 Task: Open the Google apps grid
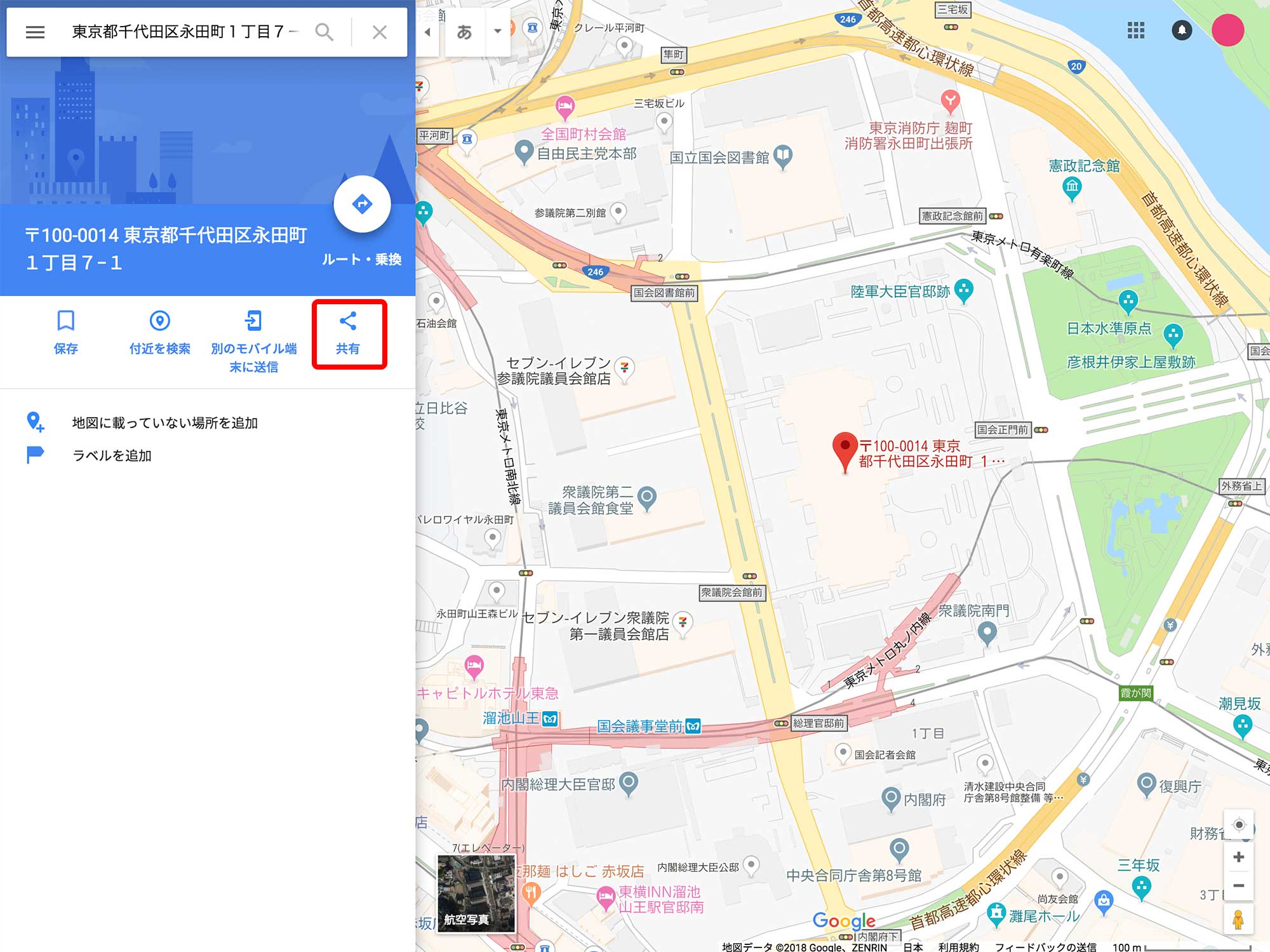[1135, 30]
